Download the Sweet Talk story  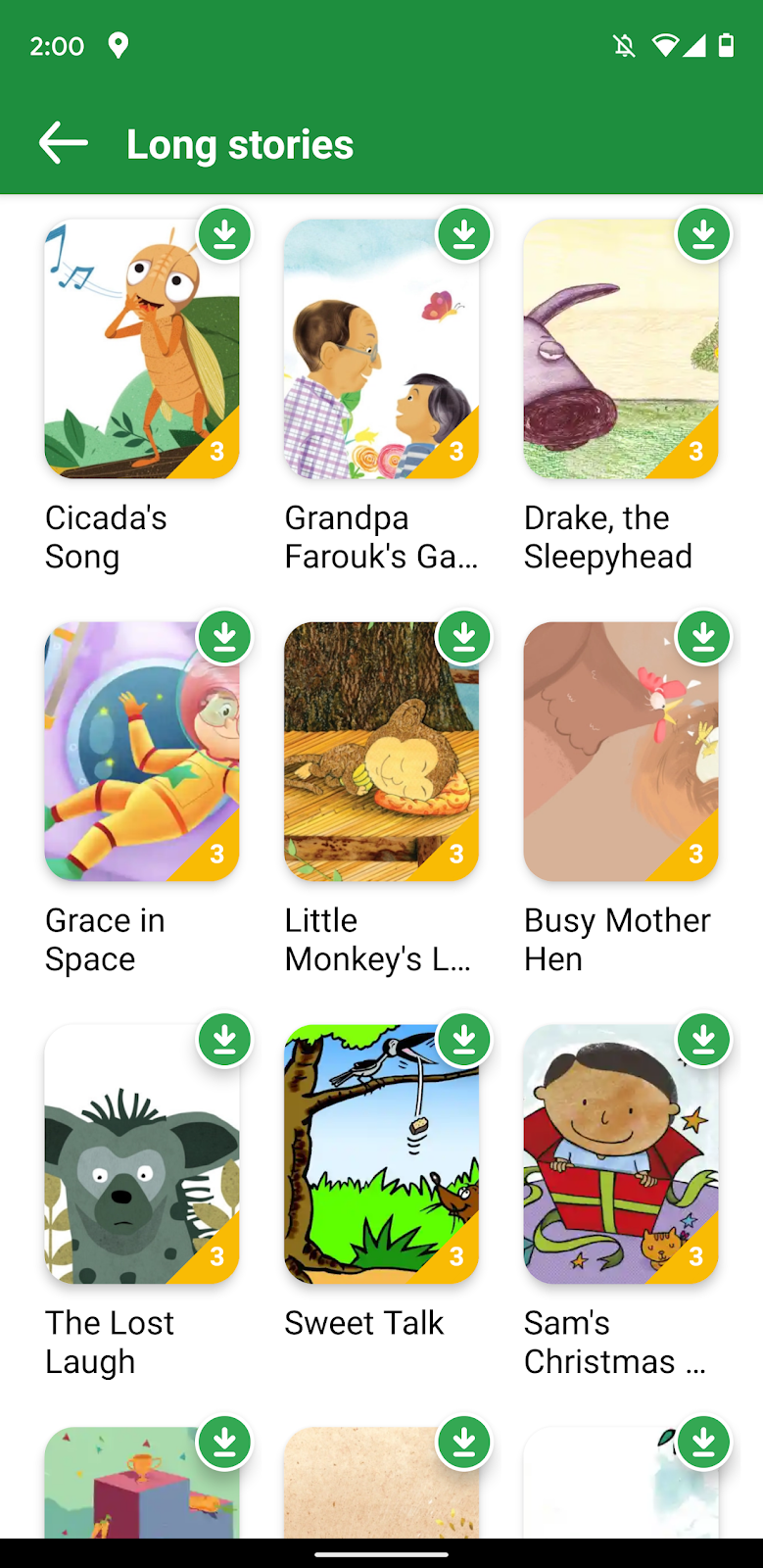pyautogui.click(x=463, y=1040)
